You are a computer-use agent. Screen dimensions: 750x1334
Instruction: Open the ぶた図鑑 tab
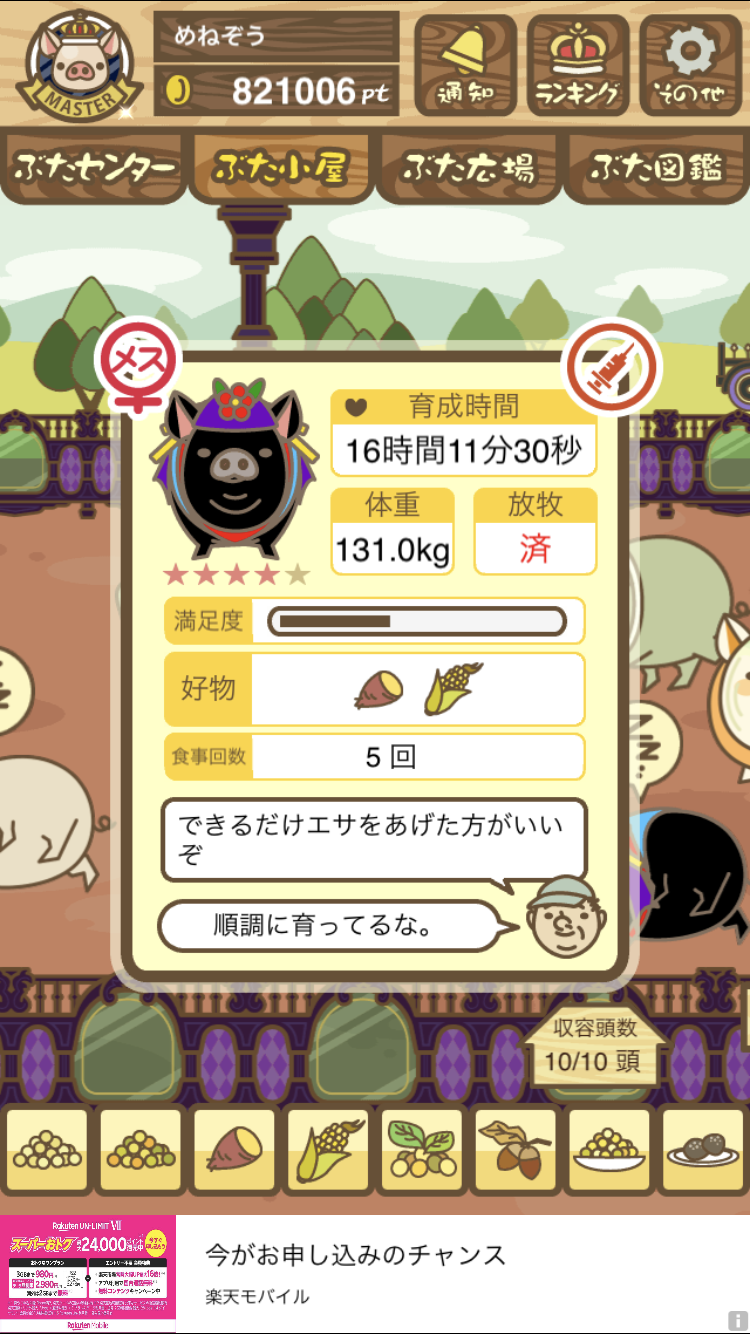pyautogui.click(x=656, y=168)
